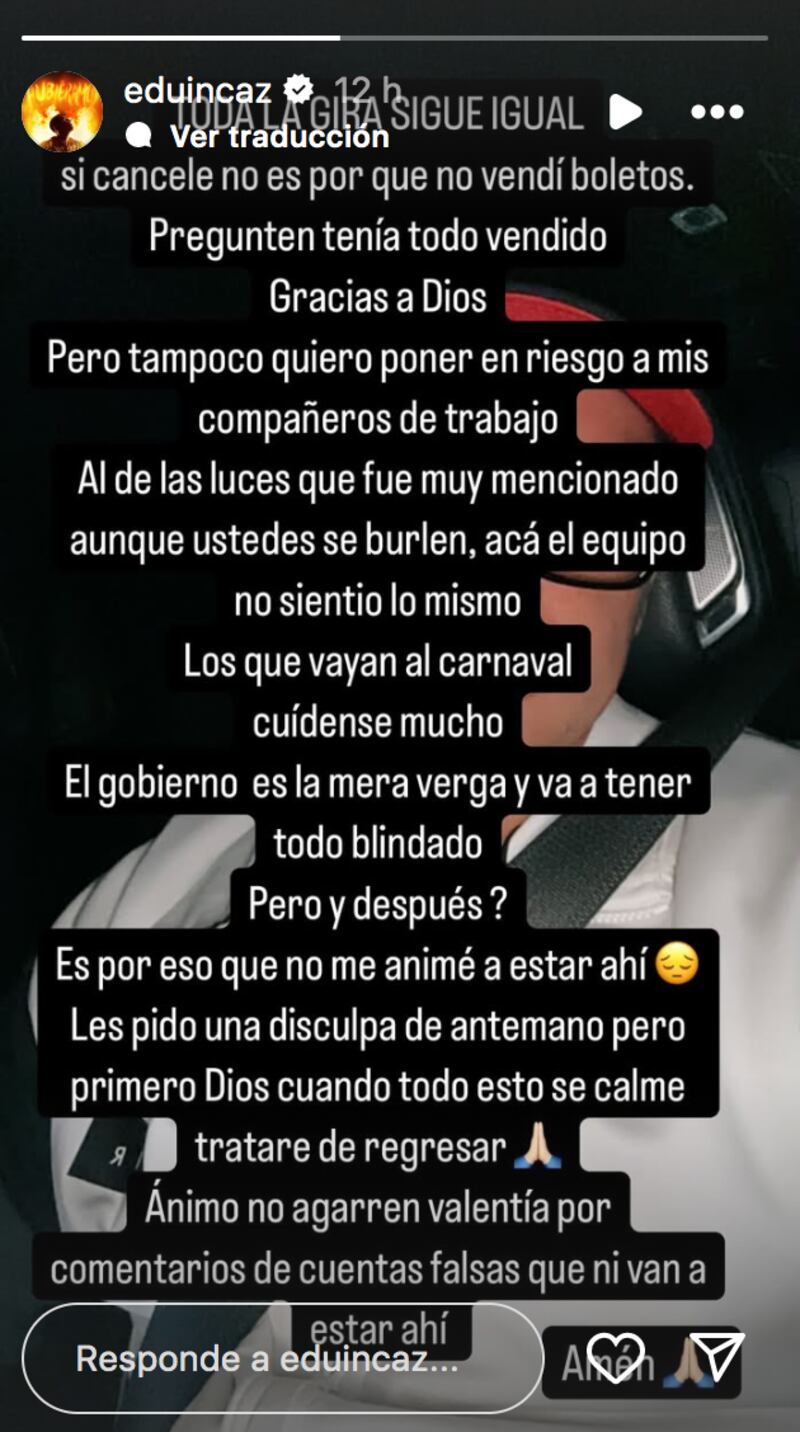The width and height of the screenshot is (800, 1432).
Task: Resume story playback with play icon
Action: click(625, 112)
